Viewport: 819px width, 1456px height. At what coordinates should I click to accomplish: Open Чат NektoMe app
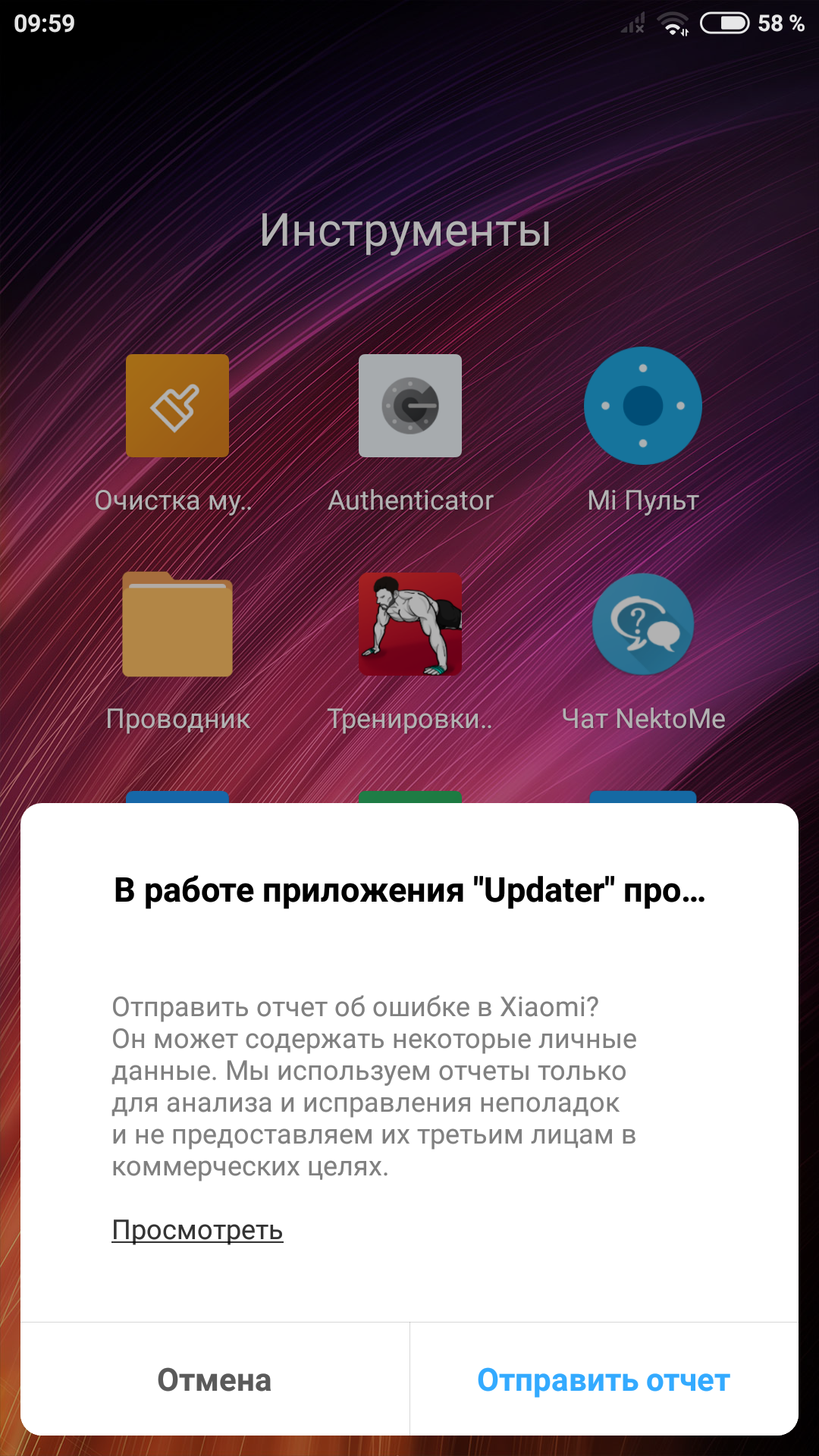(x=643, y=624)
